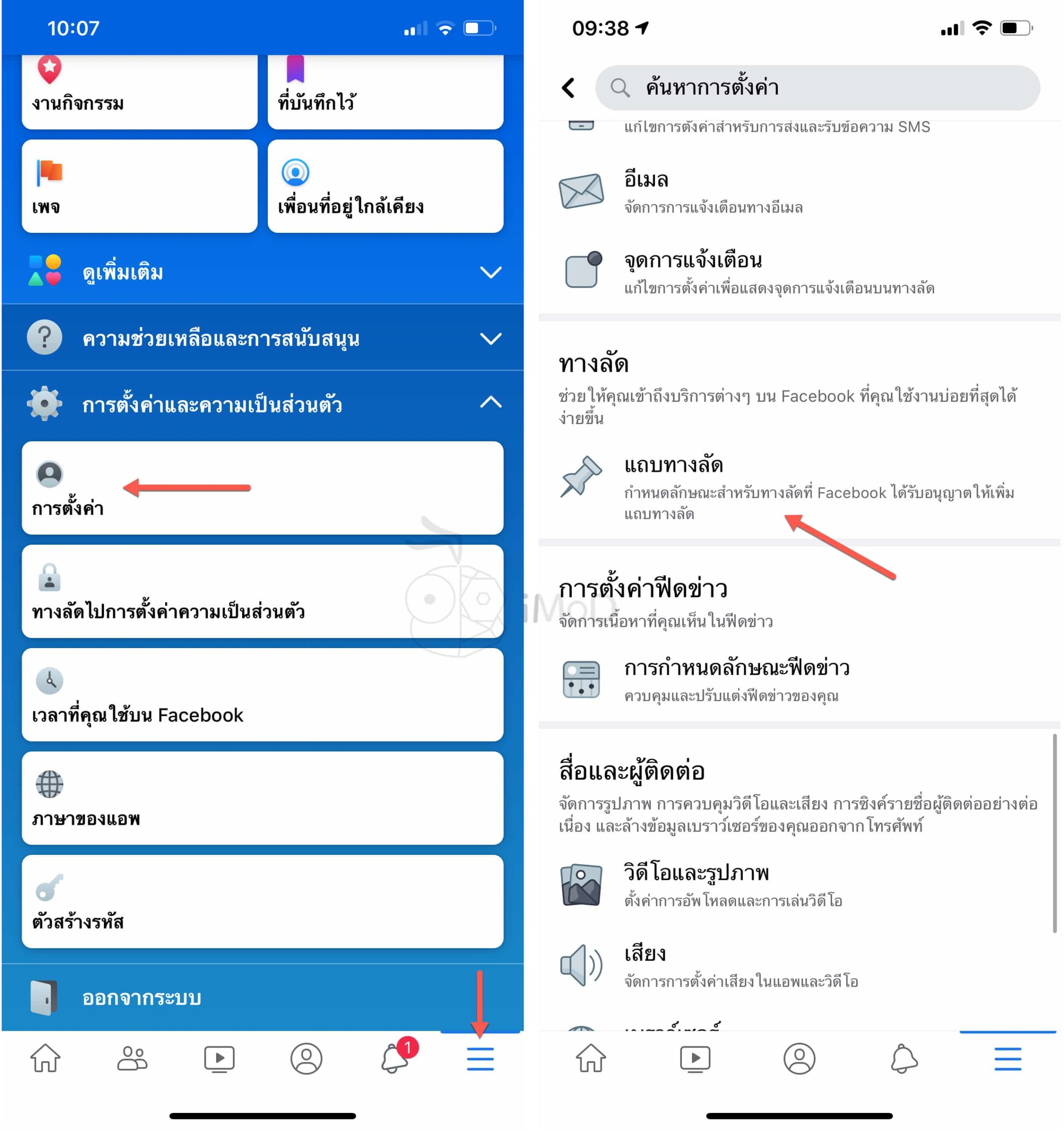This screenshot has width=1064, height=1131.
Task: Open the การตั้งค่า settings card
Action: pyautogui.click(x=262, y=488)
